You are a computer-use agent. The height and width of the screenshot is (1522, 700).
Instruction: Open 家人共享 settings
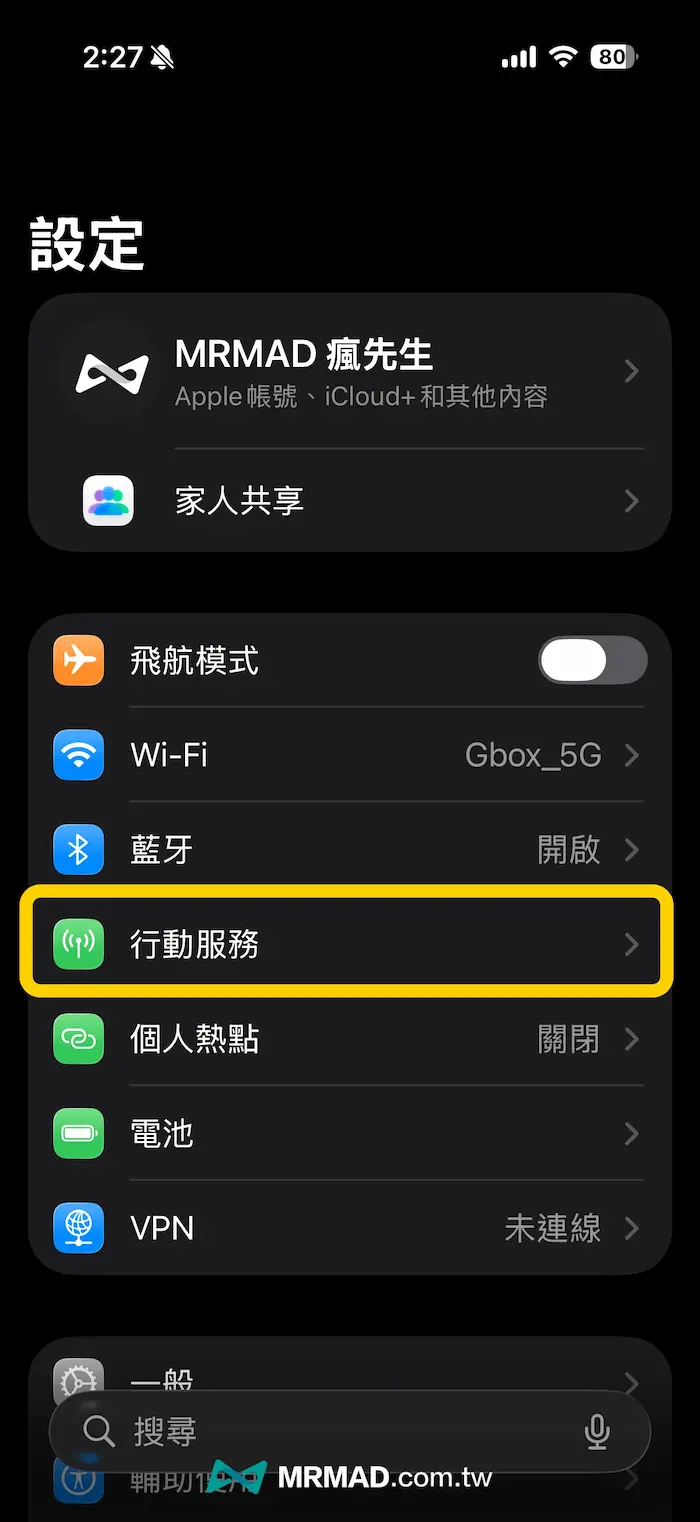350,500
